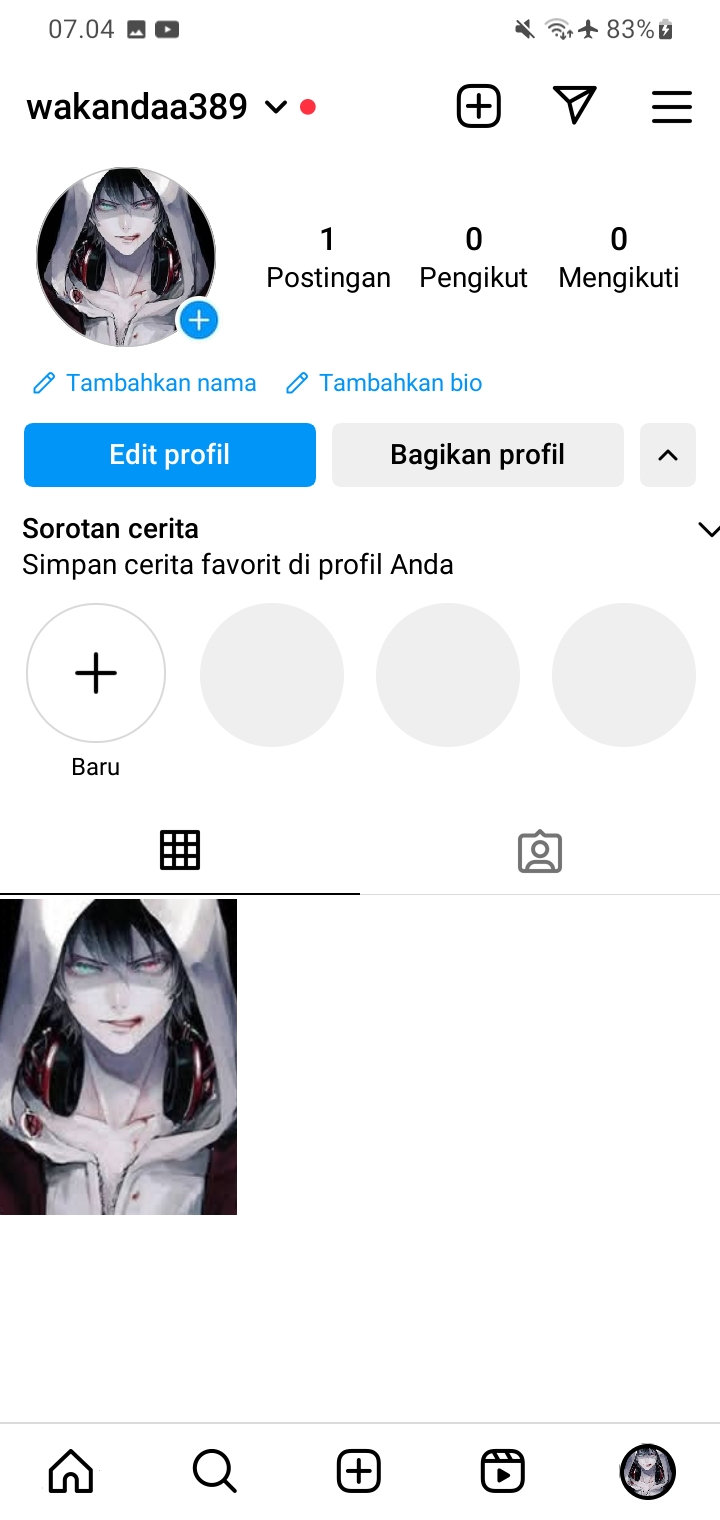This screenshot has height=1520, width=720.
Task: Open the hamburger menu
Action: [x=671, y=107]
